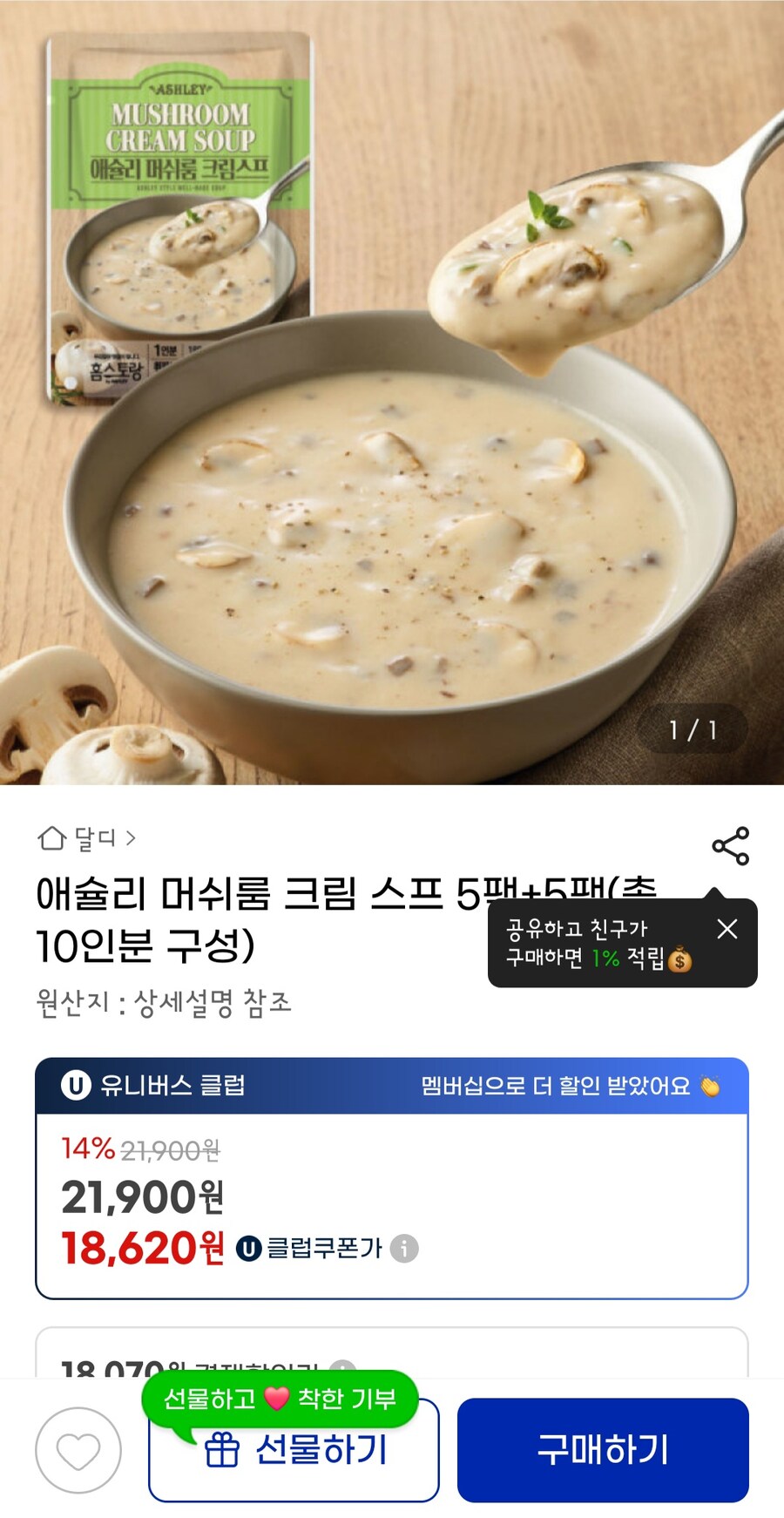Tap the 구매하기 purchase button
Screen dimensions: 784x1518
602,1451
